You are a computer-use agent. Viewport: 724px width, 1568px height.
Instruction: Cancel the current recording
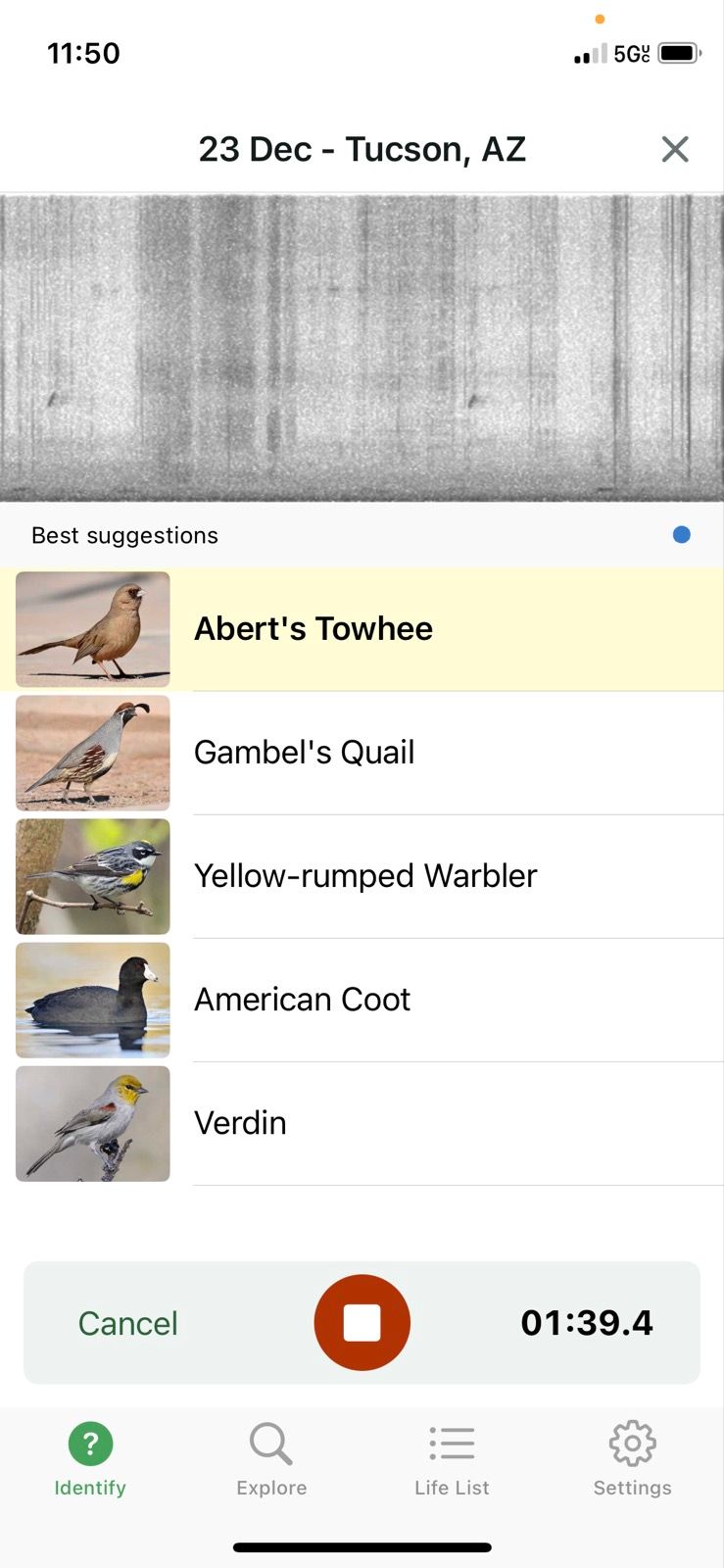click(127, 1323)
